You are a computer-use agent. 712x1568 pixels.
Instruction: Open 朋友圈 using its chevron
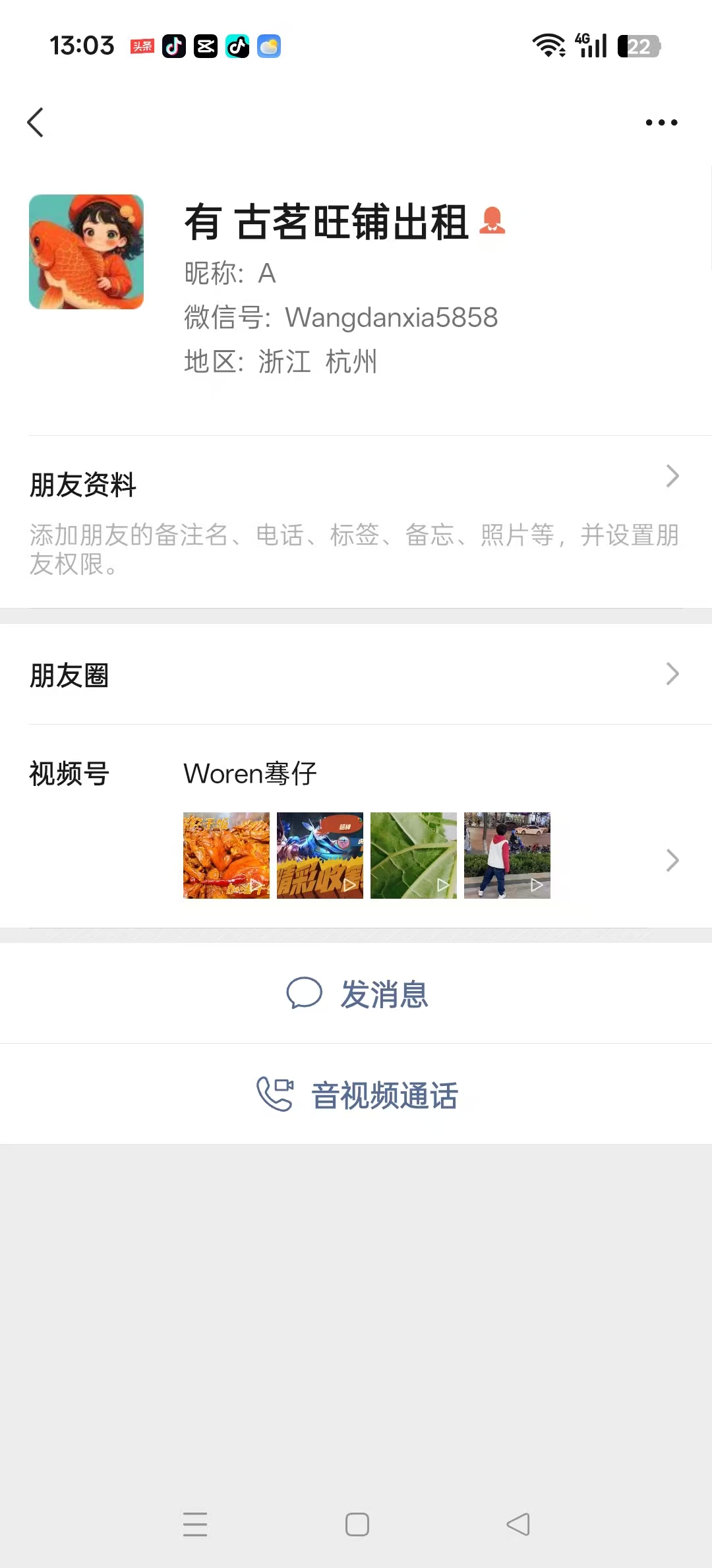[672, 674]
